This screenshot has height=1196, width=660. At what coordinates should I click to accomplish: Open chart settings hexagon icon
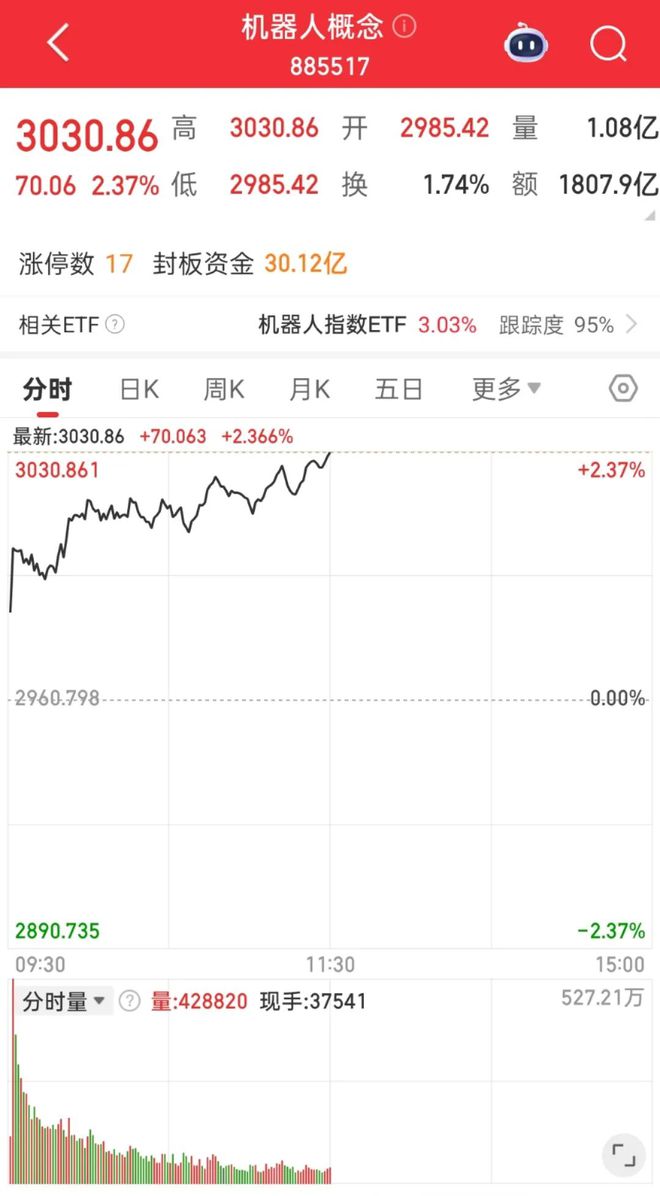tap(623, 389)
